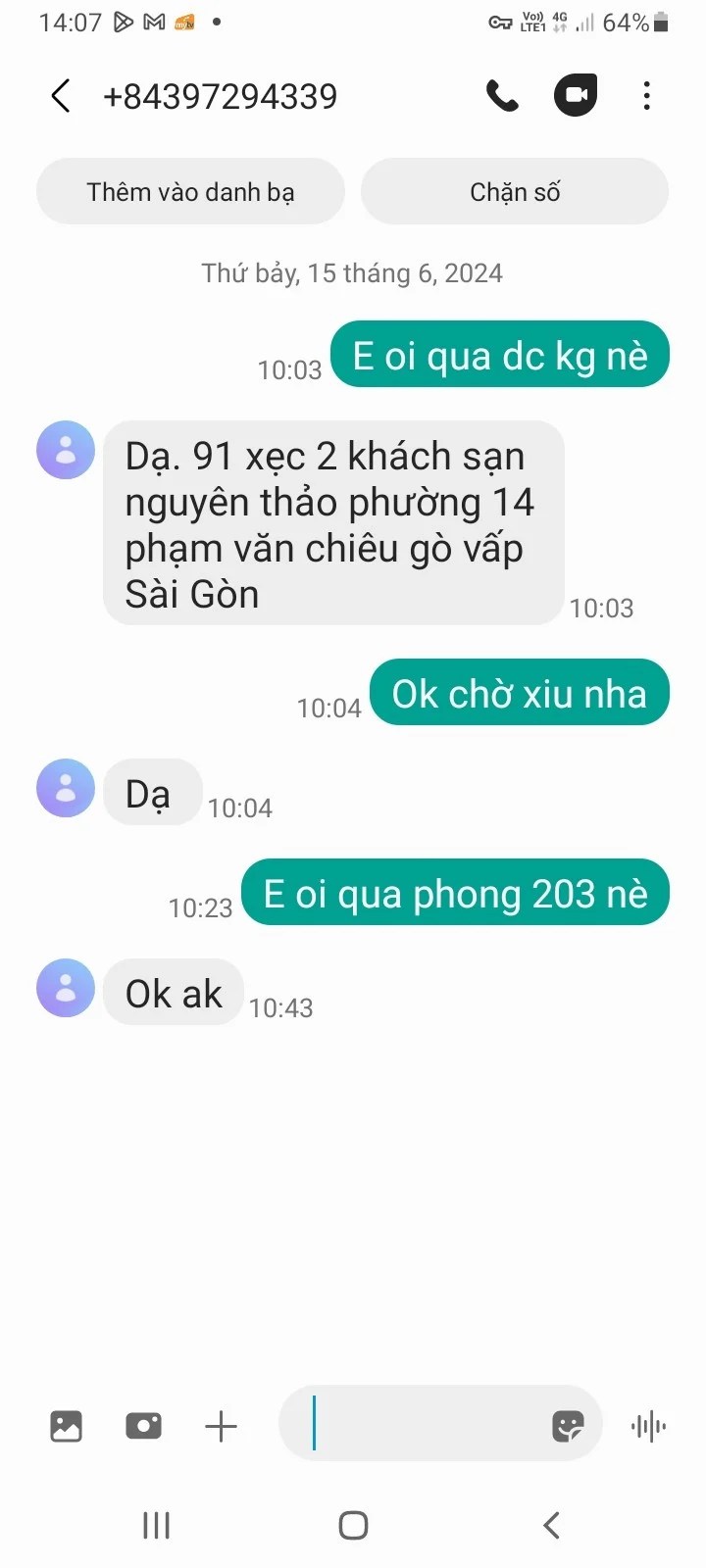The image size is (706, 1568).
Task: Block the number with Chặn số
Action: (x=515, y=192)
